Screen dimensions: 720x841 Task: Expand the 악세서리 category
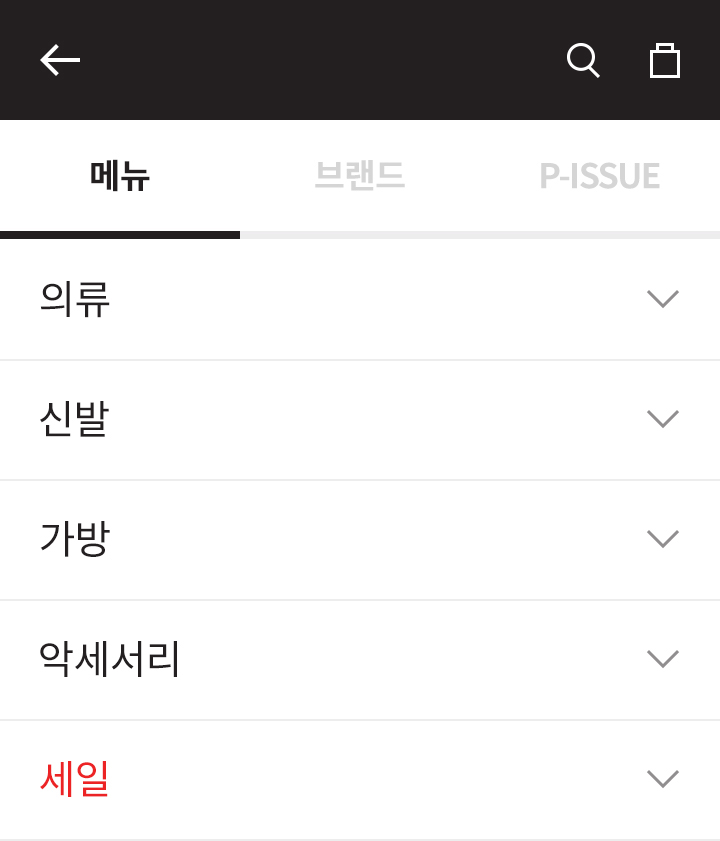662,659
